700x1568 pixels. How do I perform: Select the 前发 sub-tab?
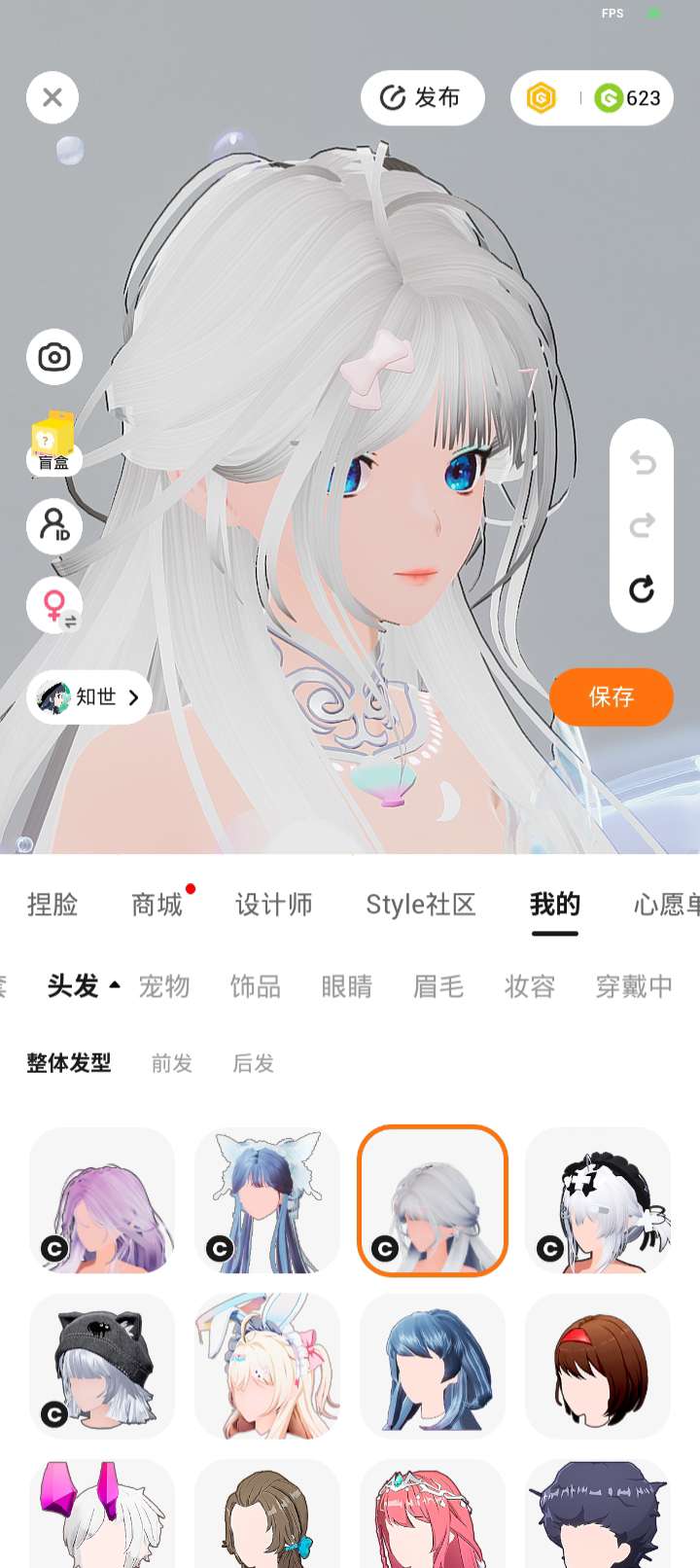(172, 1063)
